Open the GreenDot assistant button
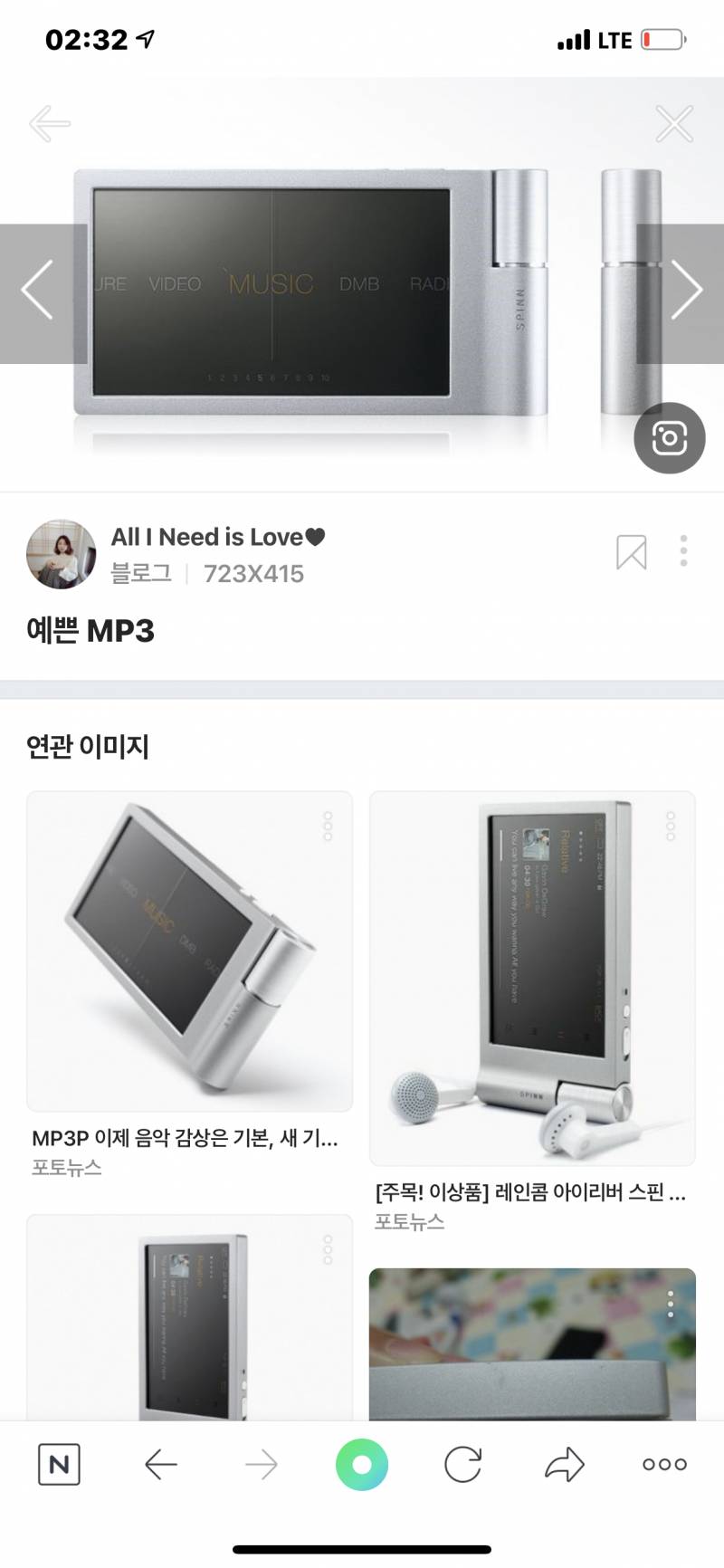The image size is (724, 1568). pyautogui.click(x=362, y=1462)
